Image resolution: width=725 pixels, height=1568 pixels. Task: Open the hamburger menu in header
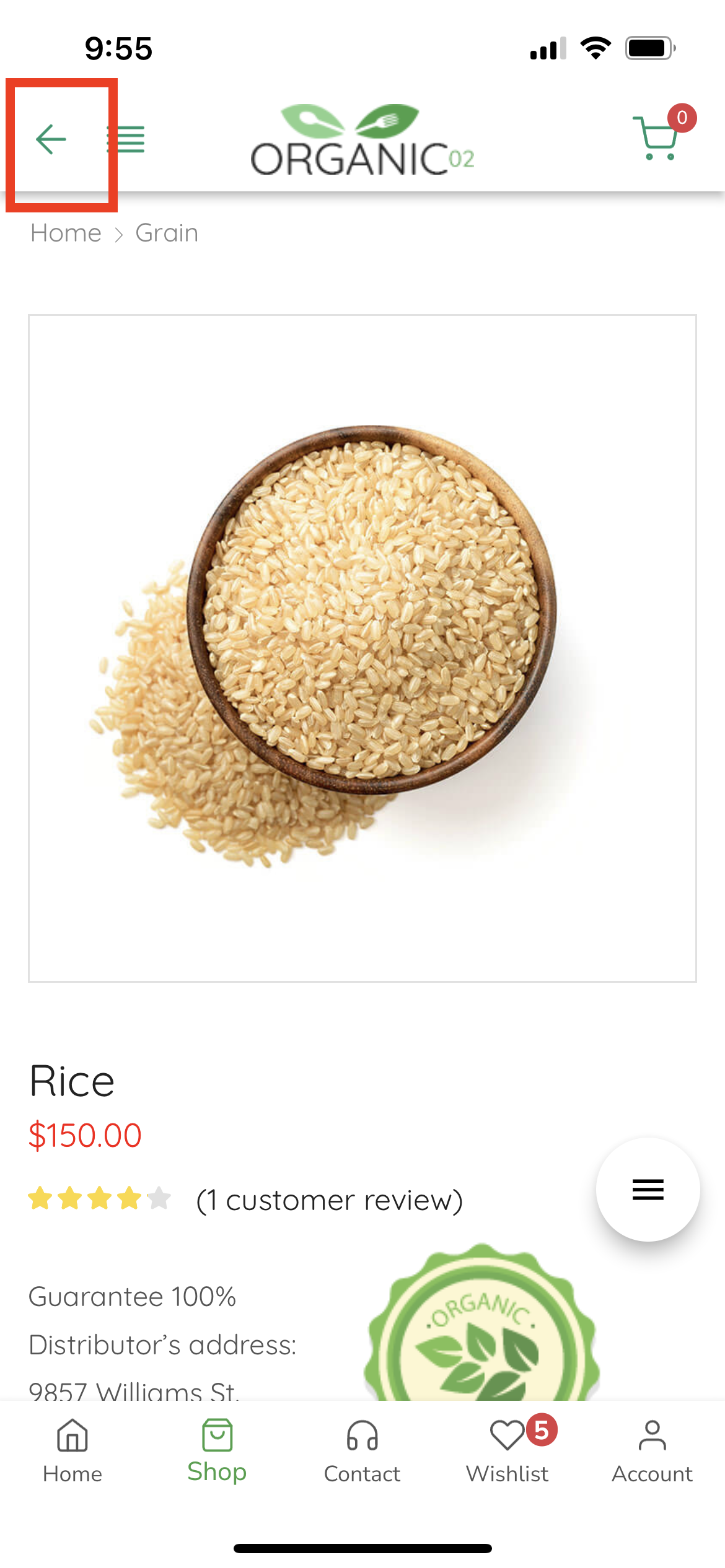(x=128, y=139)
